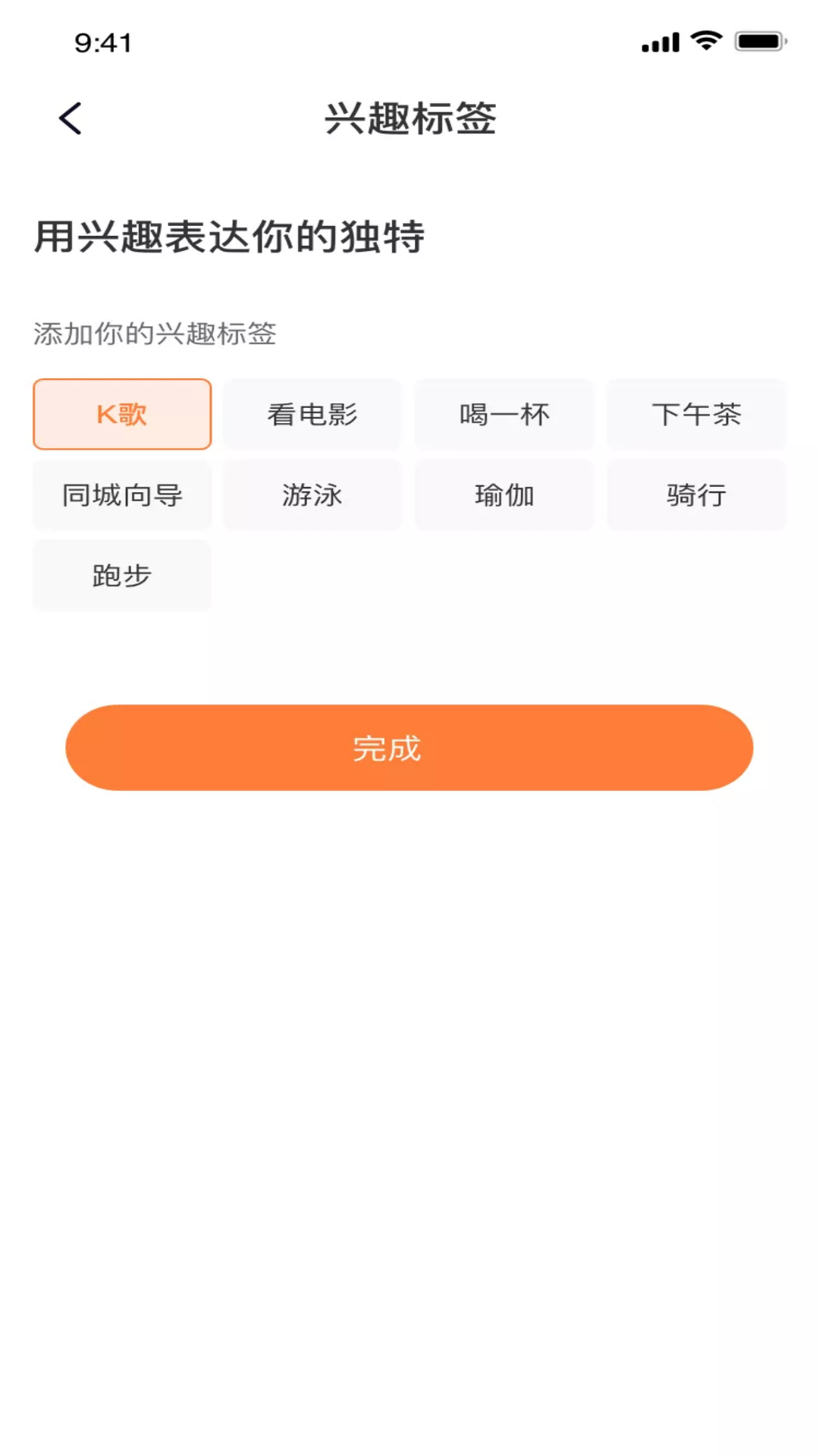Choose the 喝一杯 tag

point(504,414)
